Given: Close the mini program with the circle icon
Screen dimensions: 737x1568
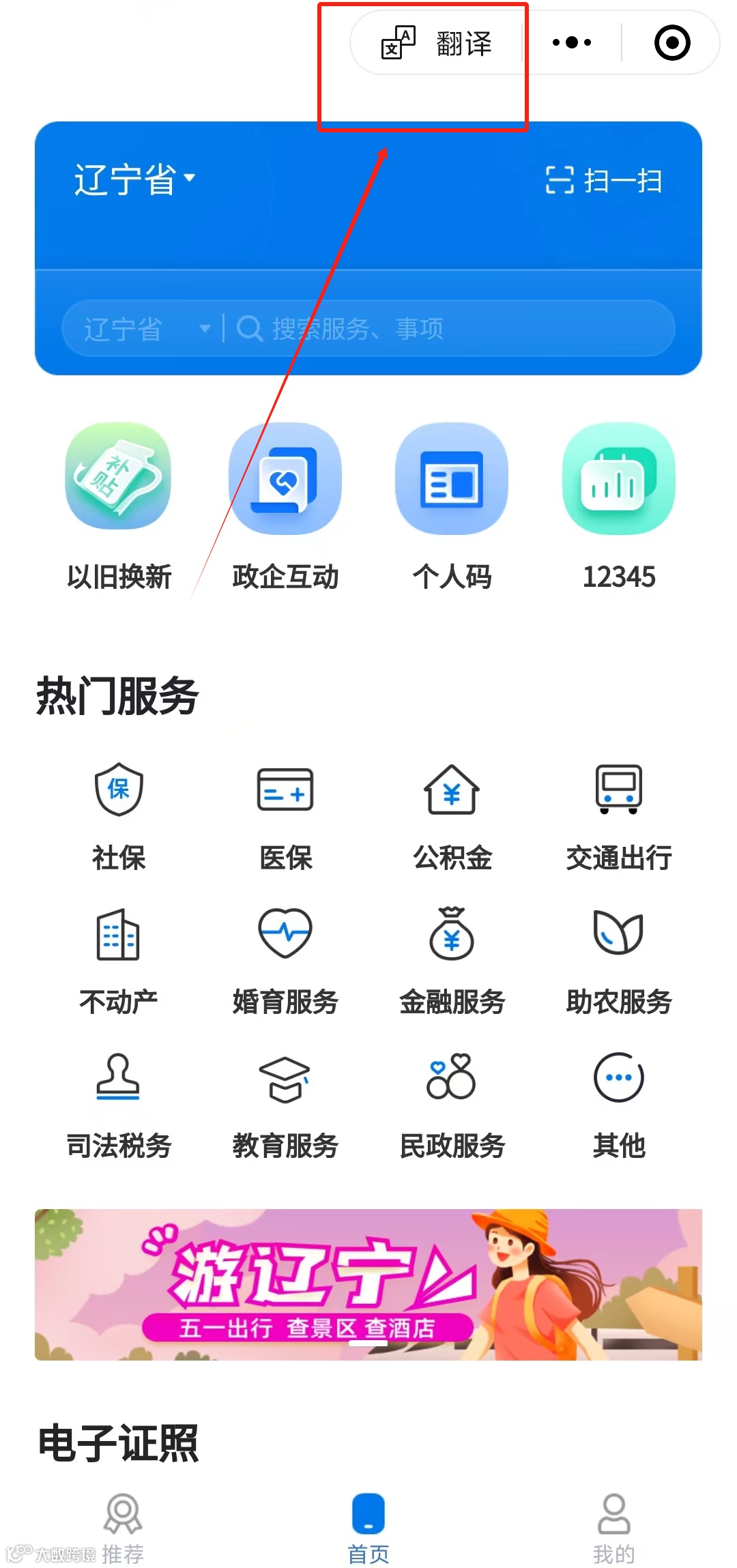Looking at the screenshot, I should (672, 43).
